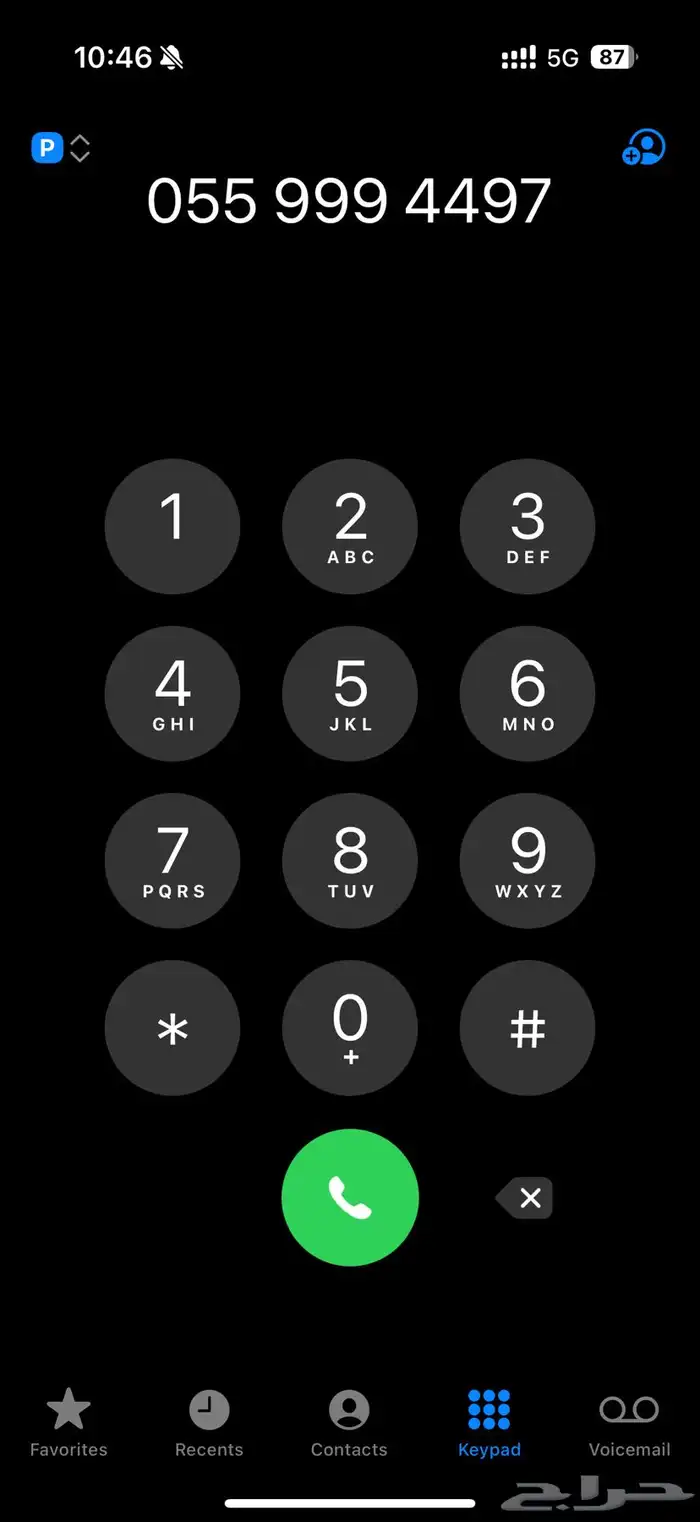The height and width of the screenshot is (1522, 700).
Task: Dial digit 7 PQRS
Action: tap(172, 861)
